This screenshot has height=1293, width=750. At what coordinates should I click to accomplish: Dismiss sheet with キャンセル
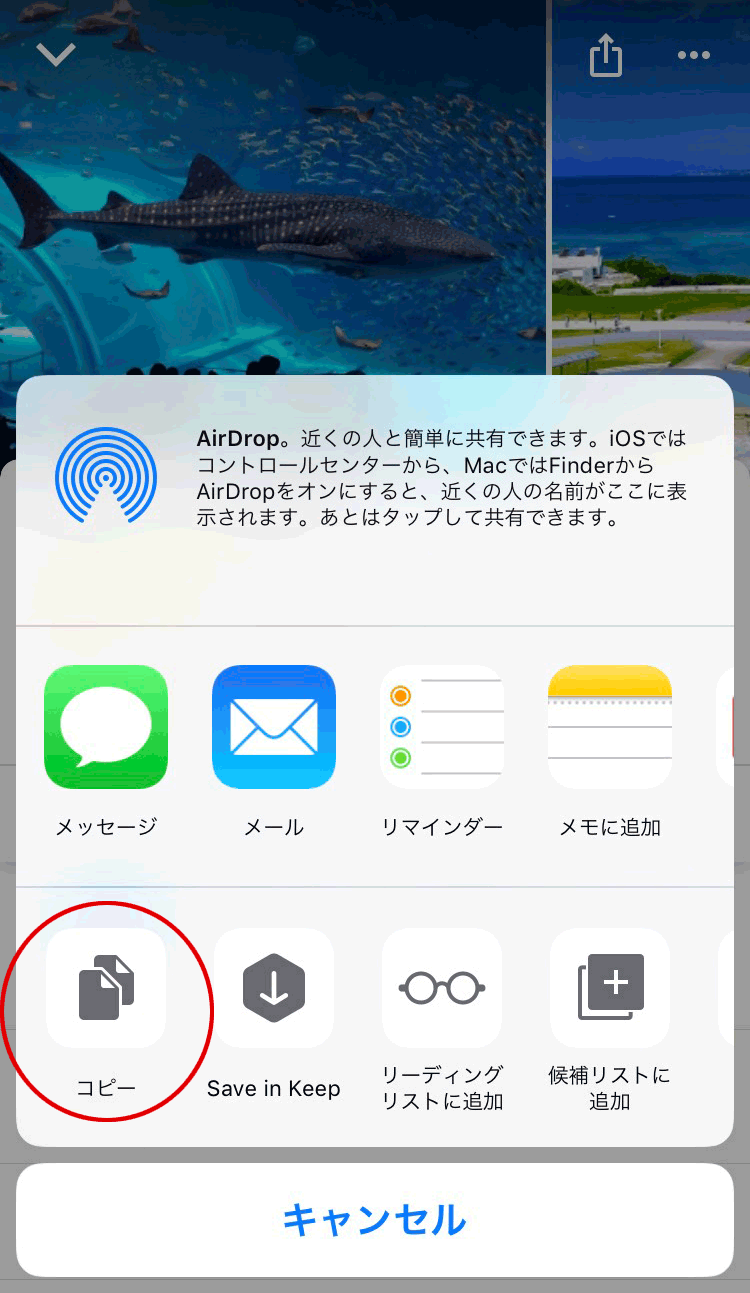375,1219
